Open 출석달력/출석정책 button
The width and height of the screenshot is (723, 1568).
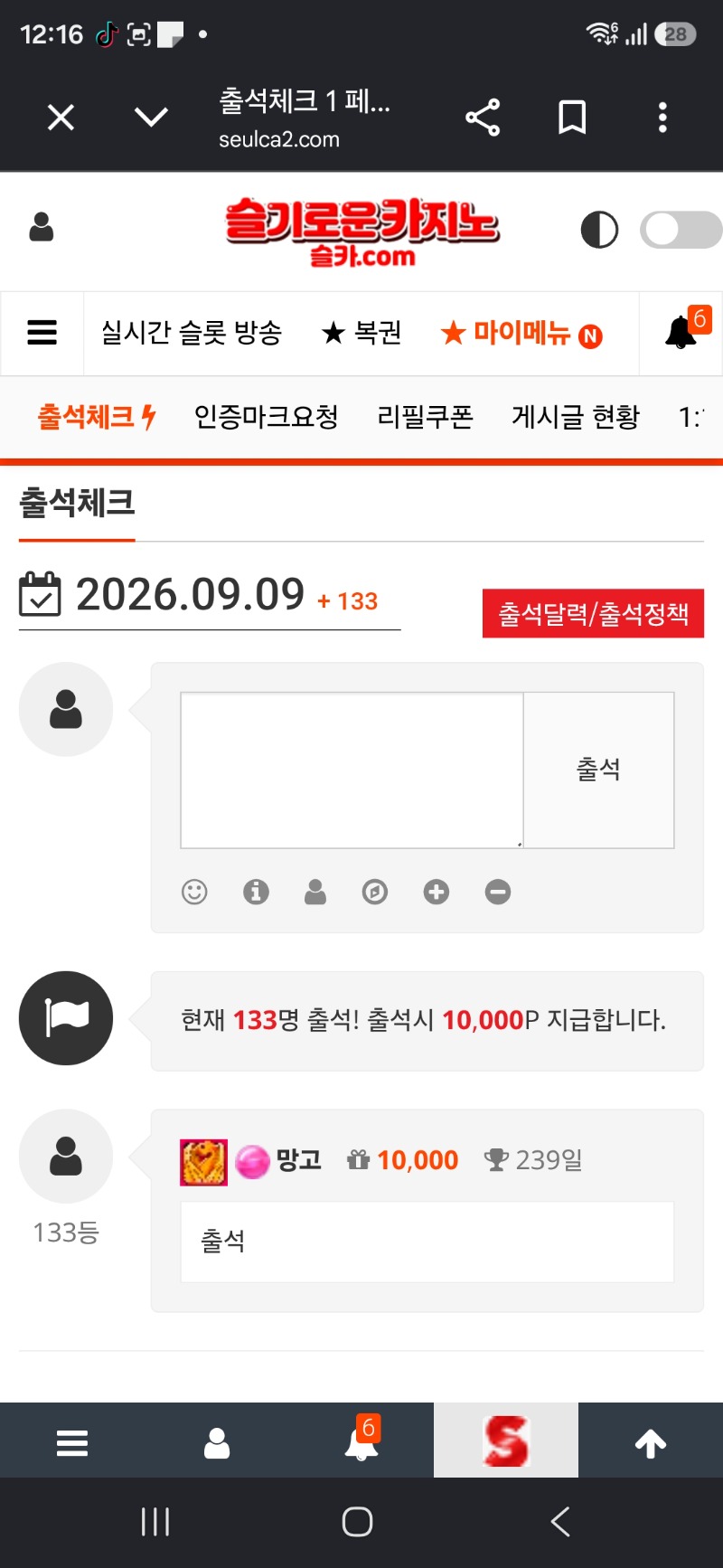coord(593,614)
